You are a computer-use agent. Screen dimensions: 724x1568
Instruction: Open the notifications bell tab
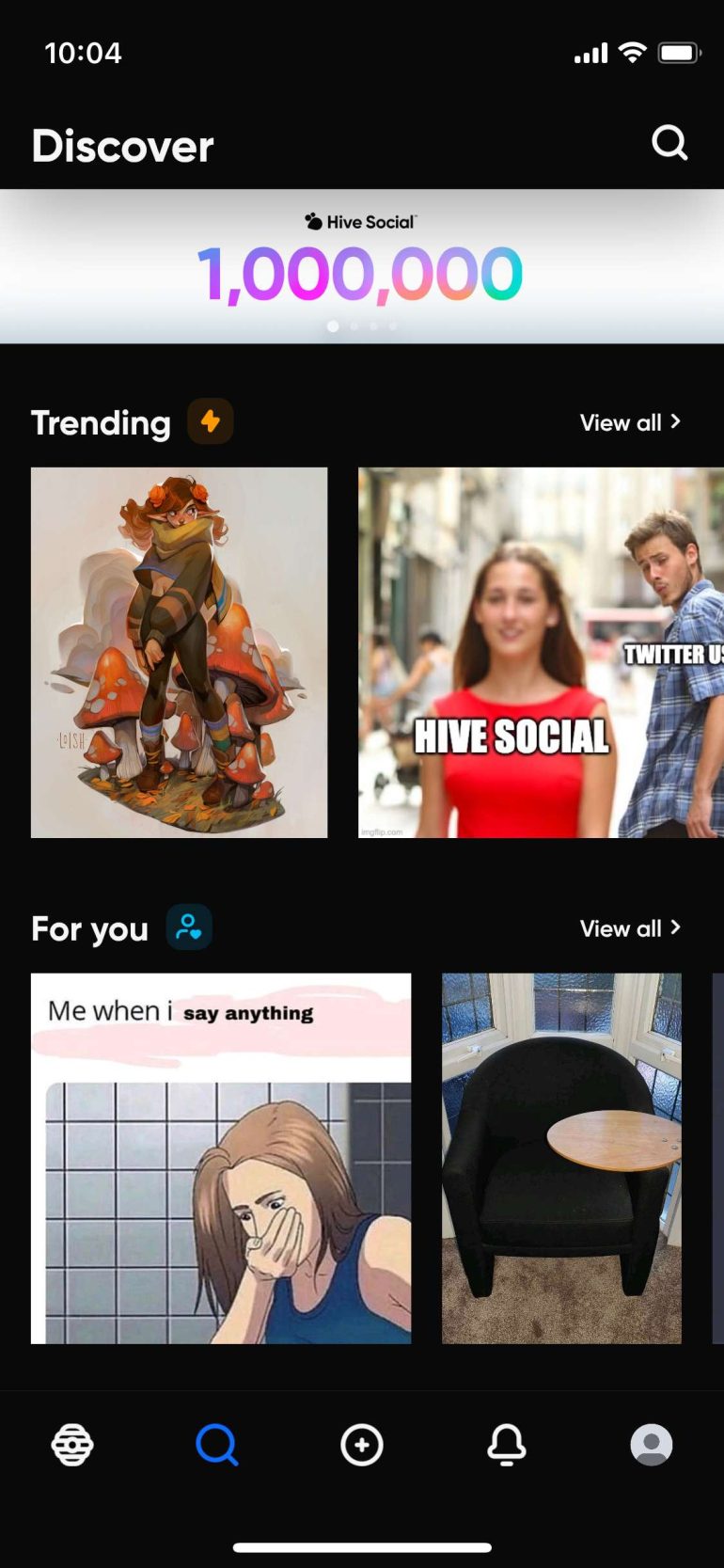coord(507,1444)
